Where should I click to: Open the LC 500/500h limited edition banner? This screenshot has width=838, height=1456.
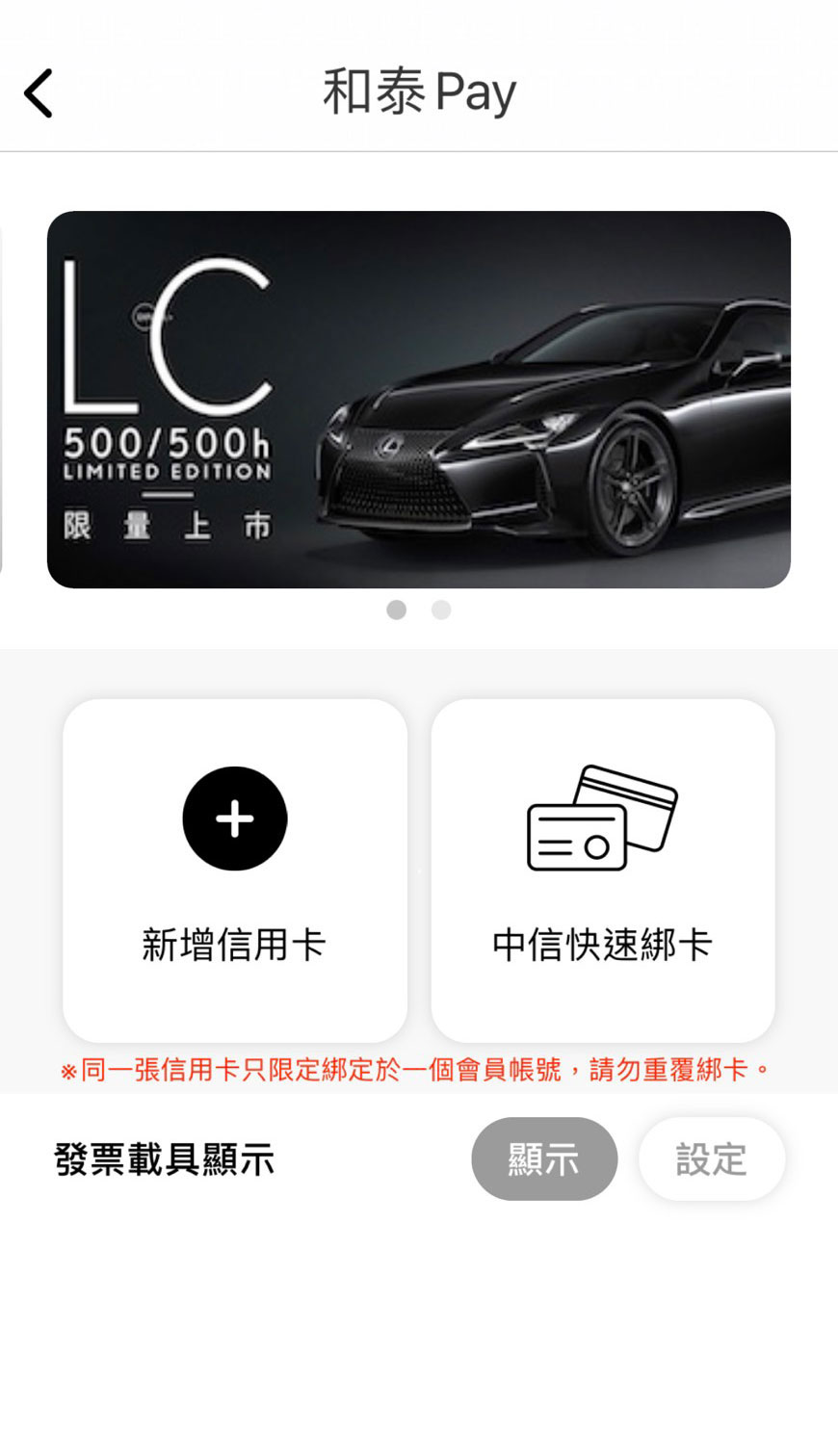[419, 400]
